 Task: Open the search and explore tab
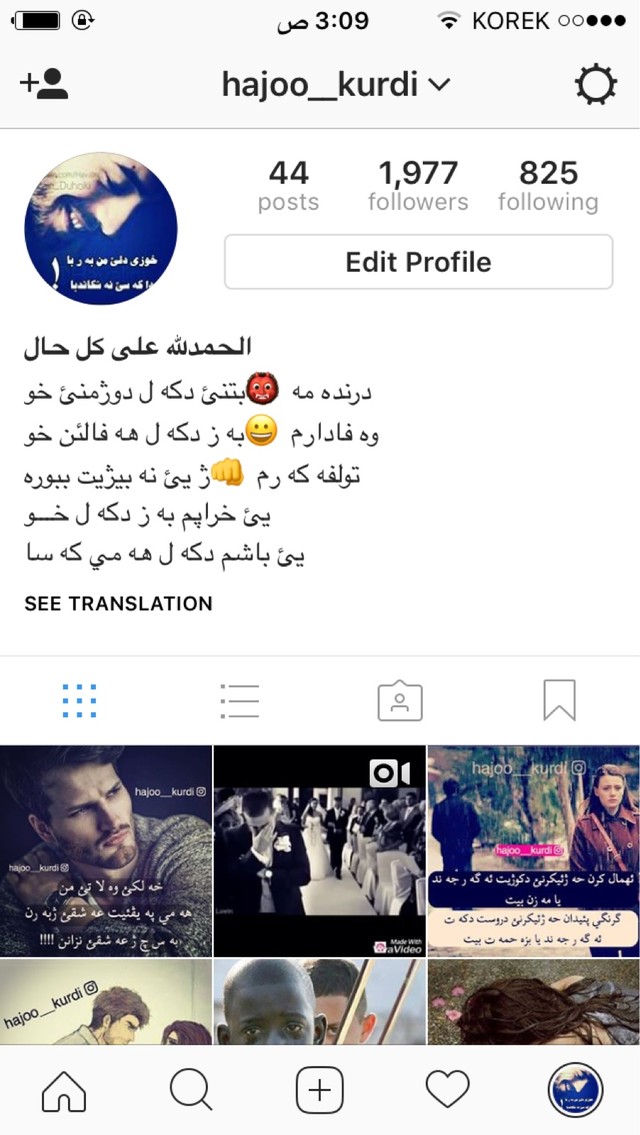pos(191,1090)
